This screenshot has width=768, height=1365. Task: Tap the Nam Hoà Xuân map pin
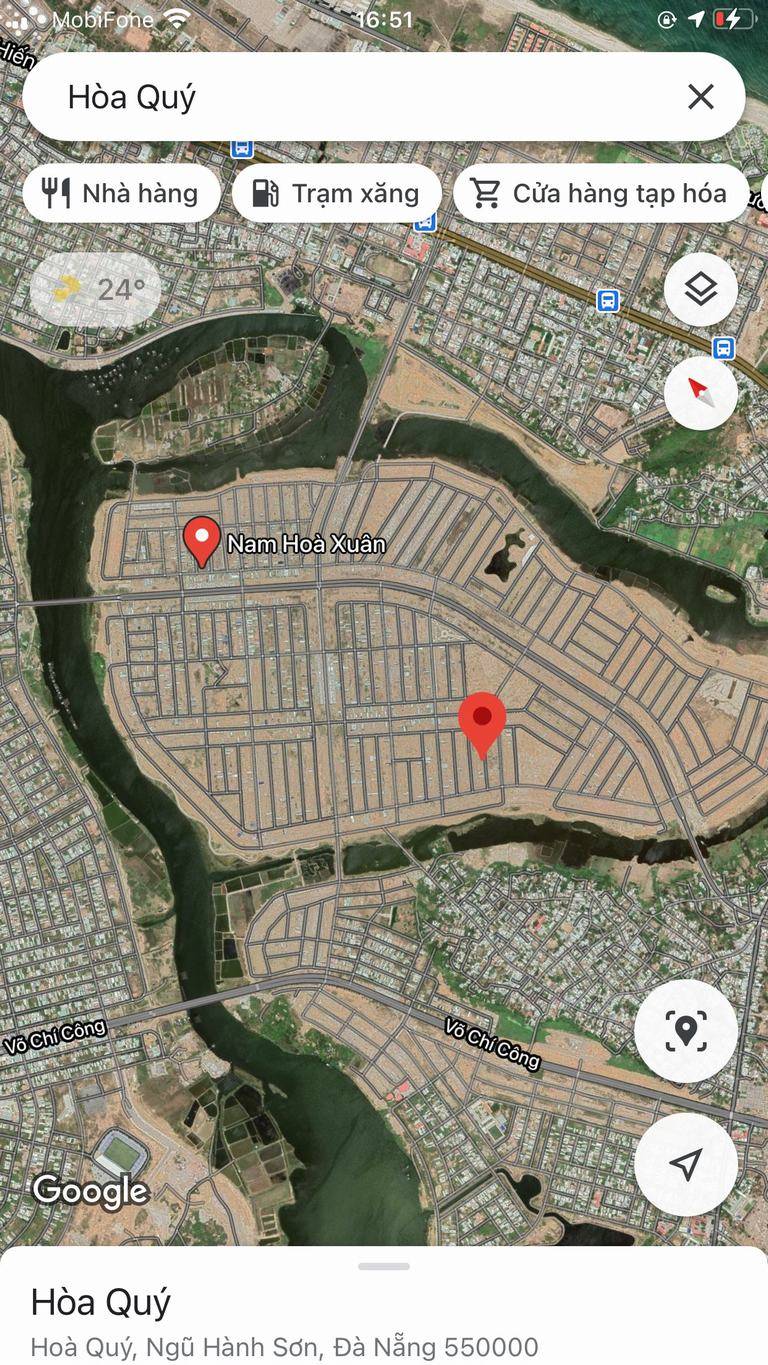pyautogui.click(x=203, y=541)
